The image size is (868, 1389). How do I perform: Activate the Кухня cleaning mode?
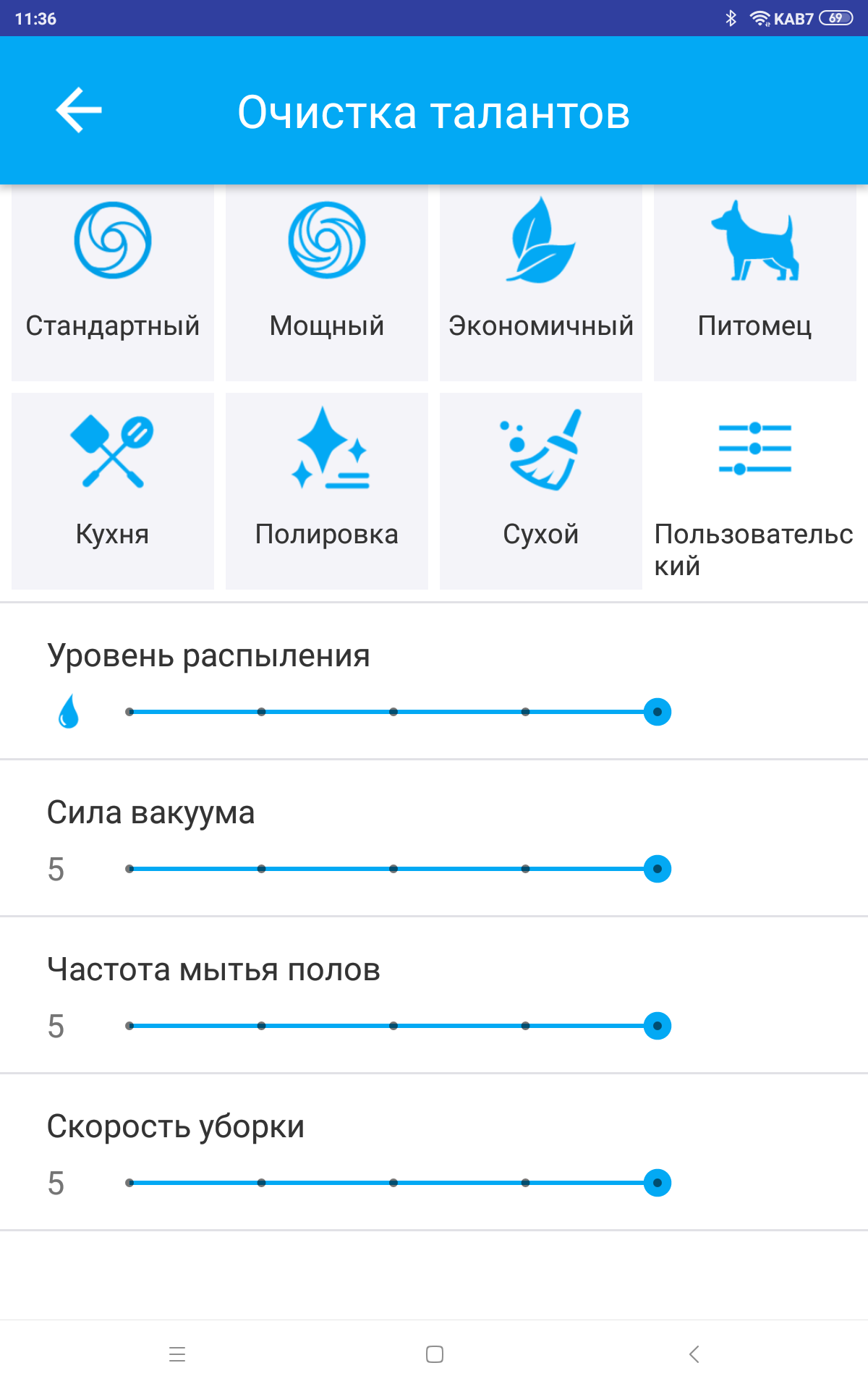point(113,490)
